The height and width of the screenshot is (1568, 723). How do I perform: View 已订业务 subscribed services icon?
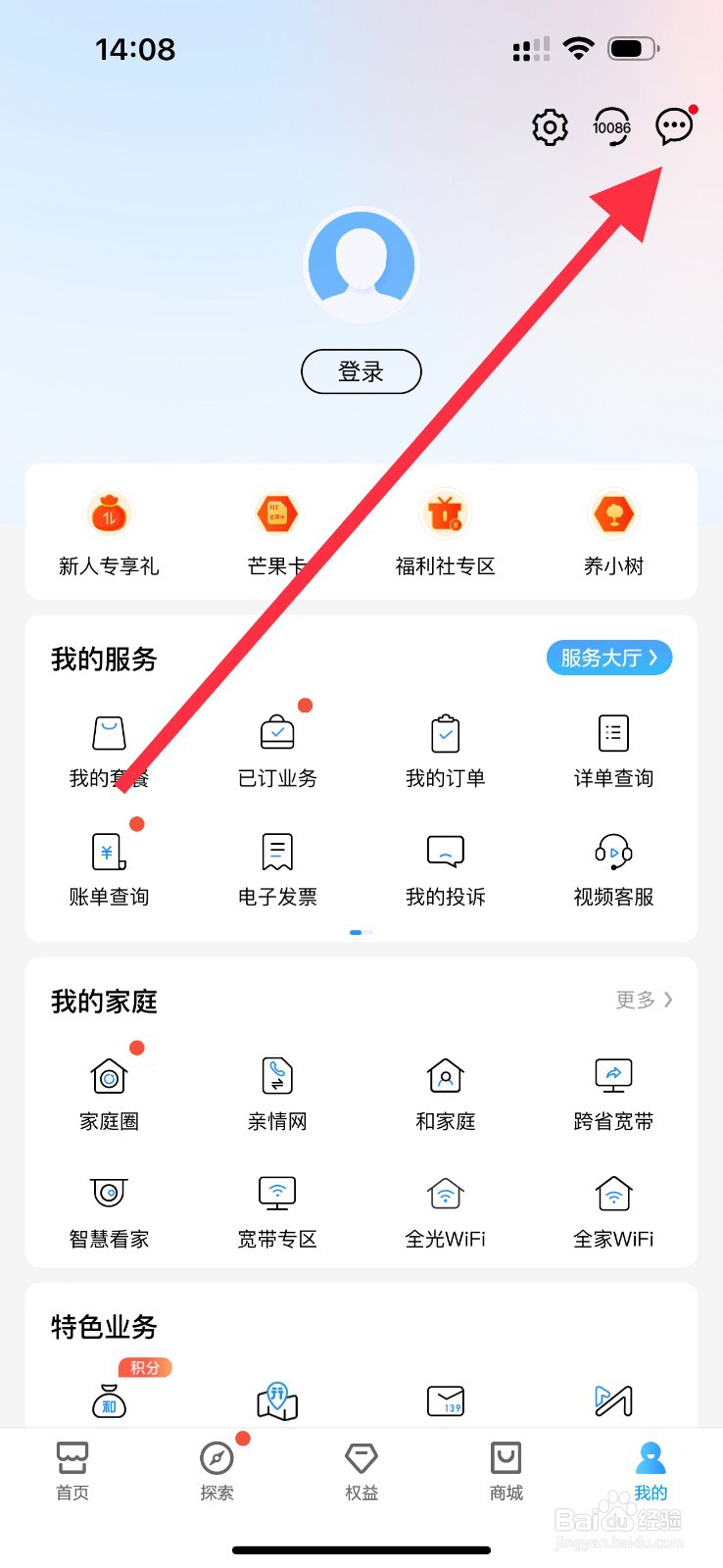pos(277,732)
